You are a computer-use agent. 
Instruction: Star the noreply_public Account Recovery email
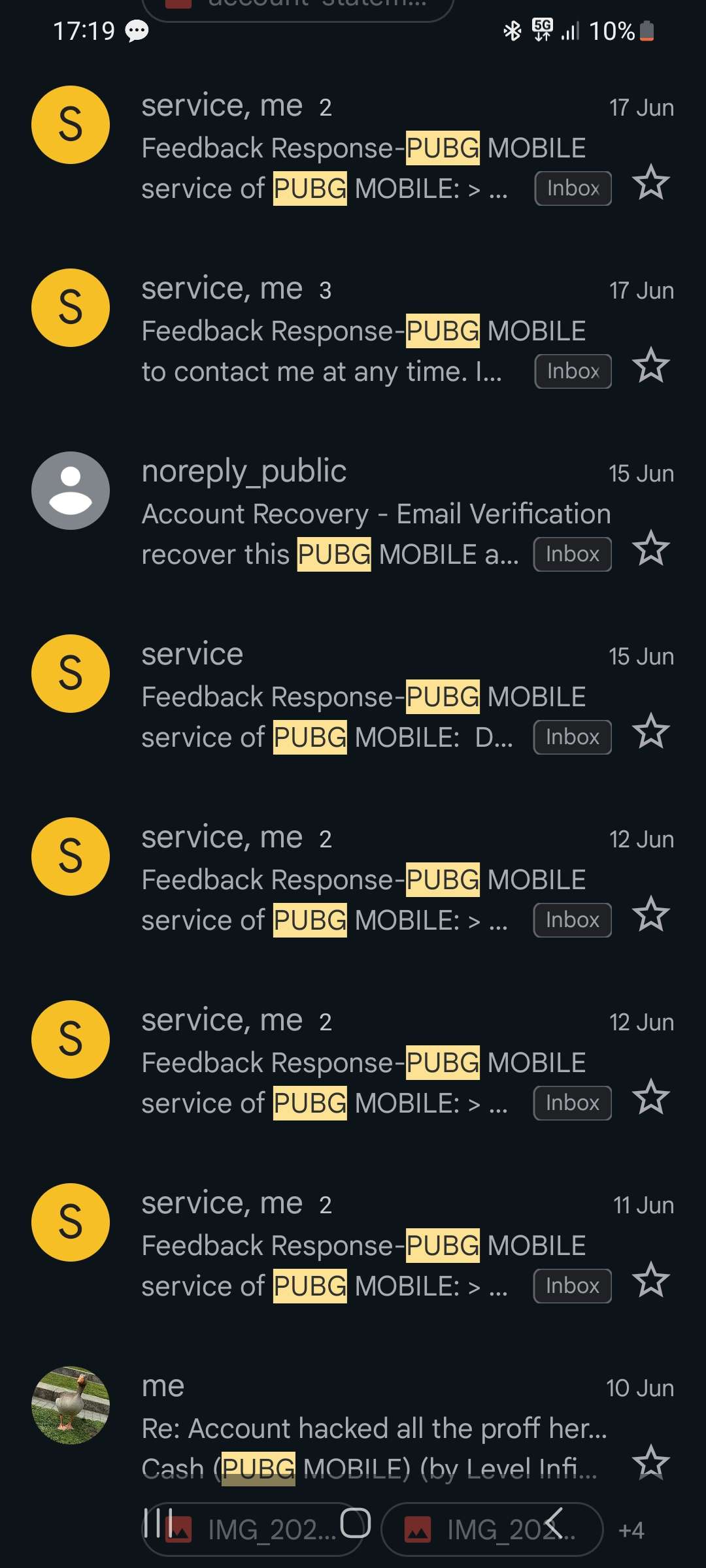tap(651, 548)
